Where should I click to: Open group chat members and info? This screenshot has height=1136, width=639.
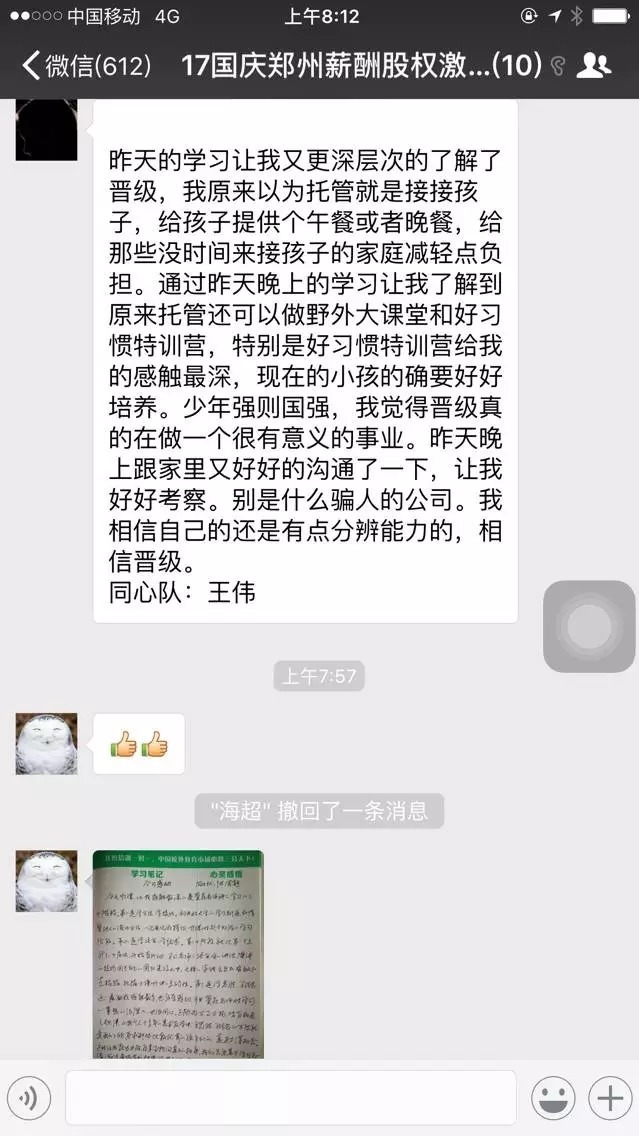[x=594, y=66]
